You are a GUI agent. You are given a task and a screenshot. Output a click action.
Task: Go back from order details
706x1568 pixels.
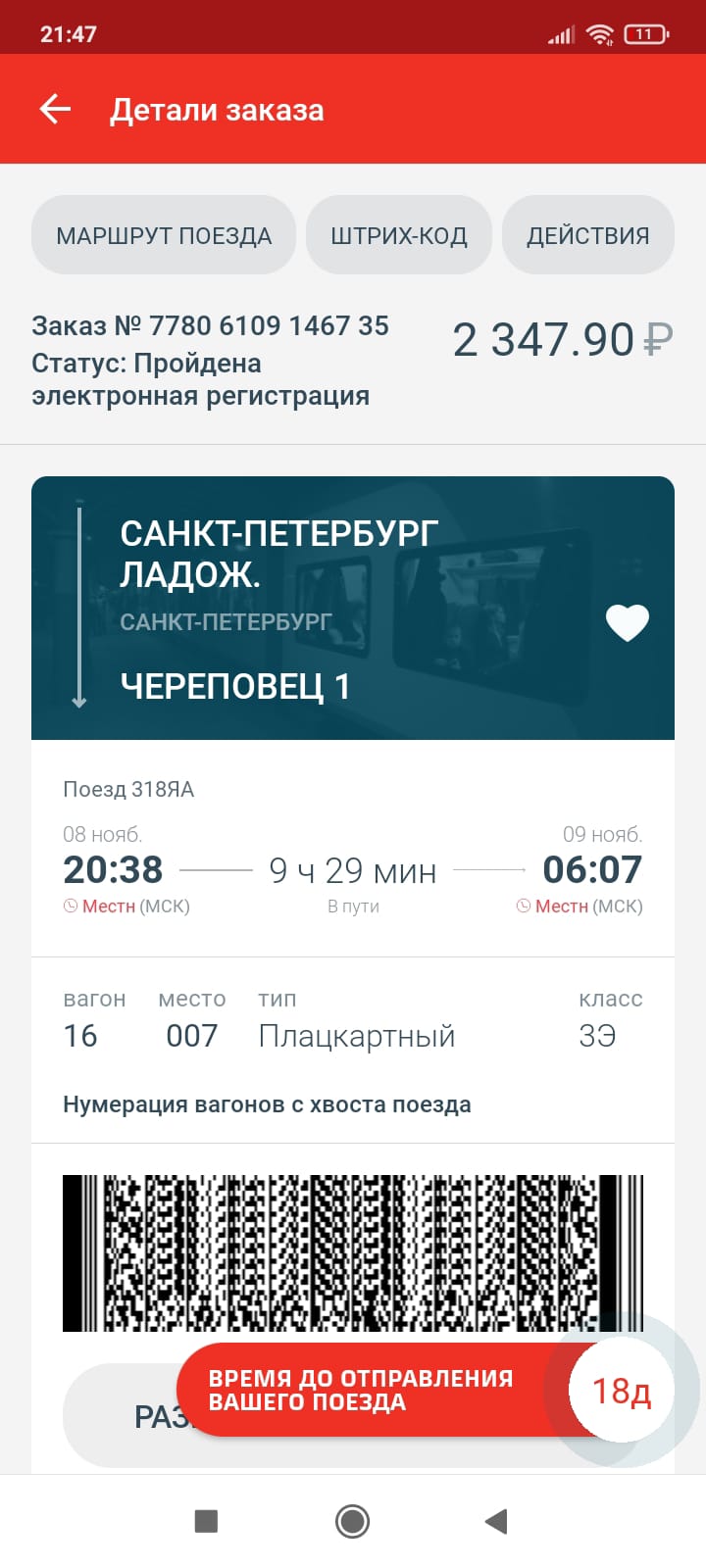point(56,110)
